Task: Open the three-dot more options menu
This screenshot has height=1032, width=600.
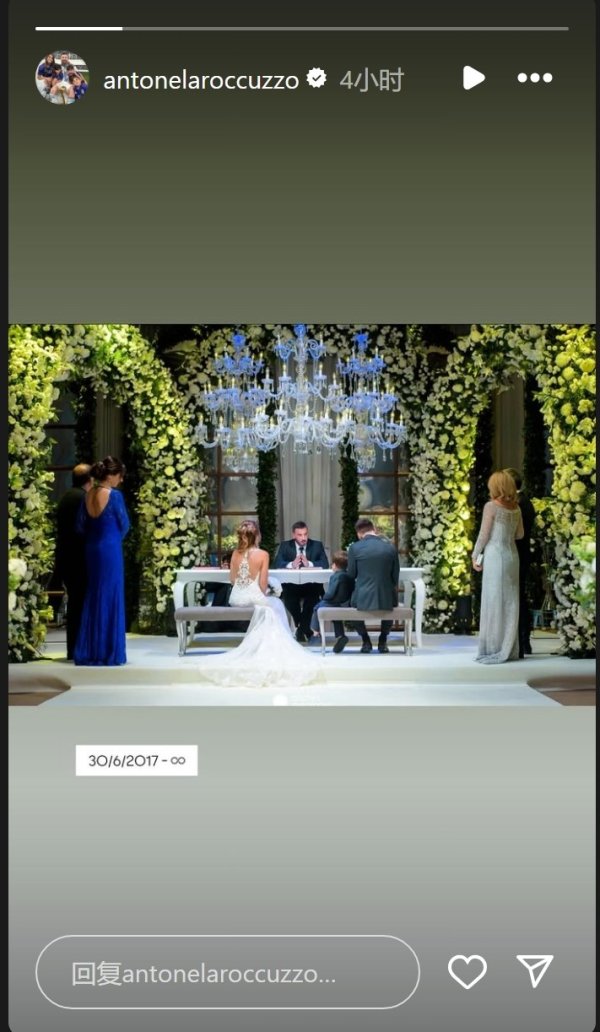Action: click(x=535, y=78)
